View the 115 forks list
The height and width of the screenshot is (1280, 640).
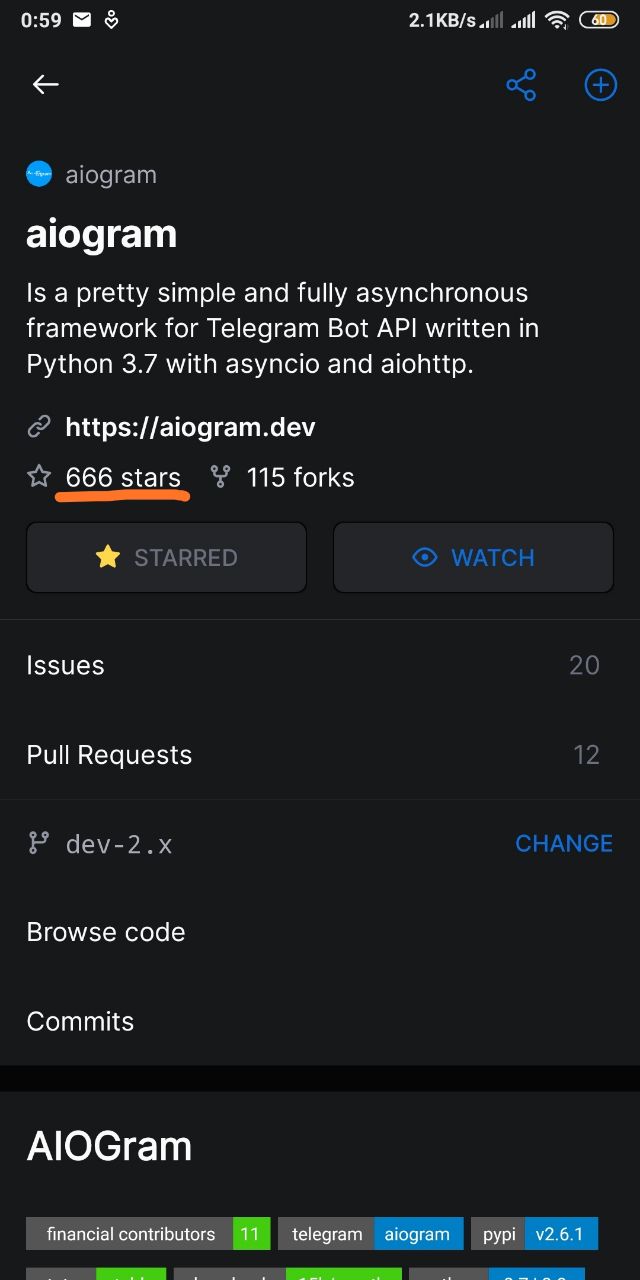pyautogui.click(x=300, y=478)
